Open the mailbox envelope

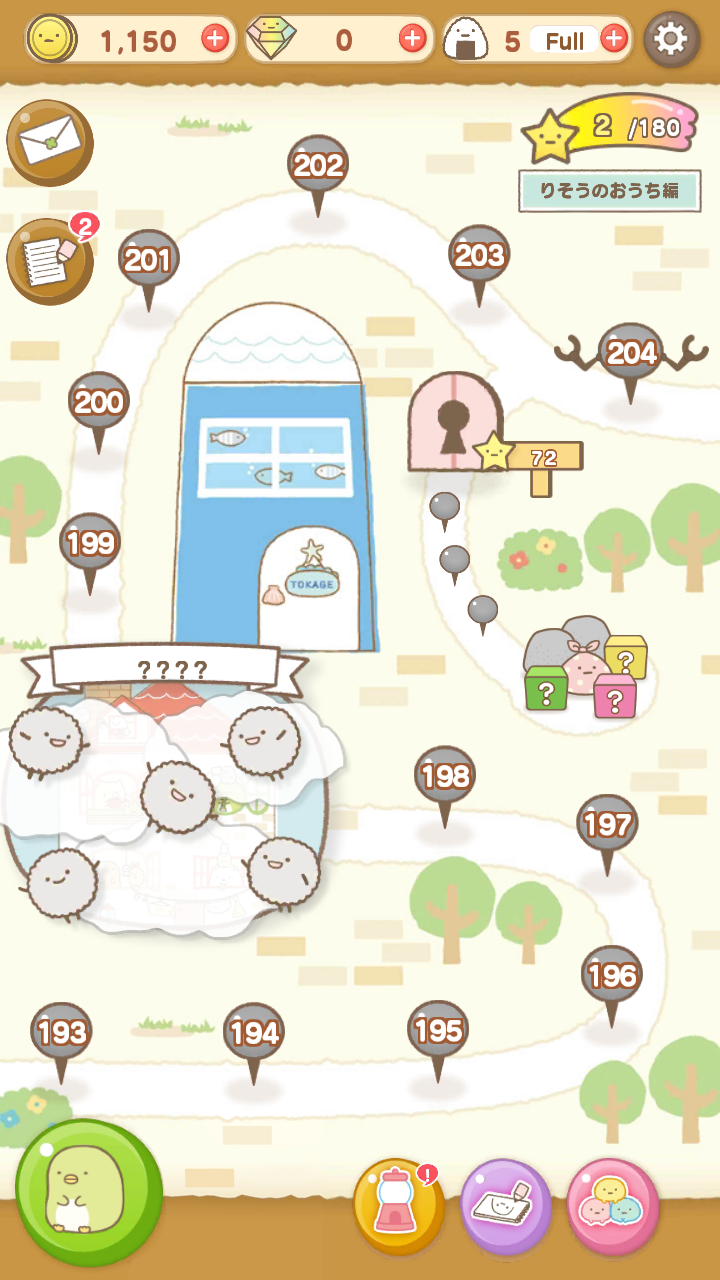coord(50,143)
